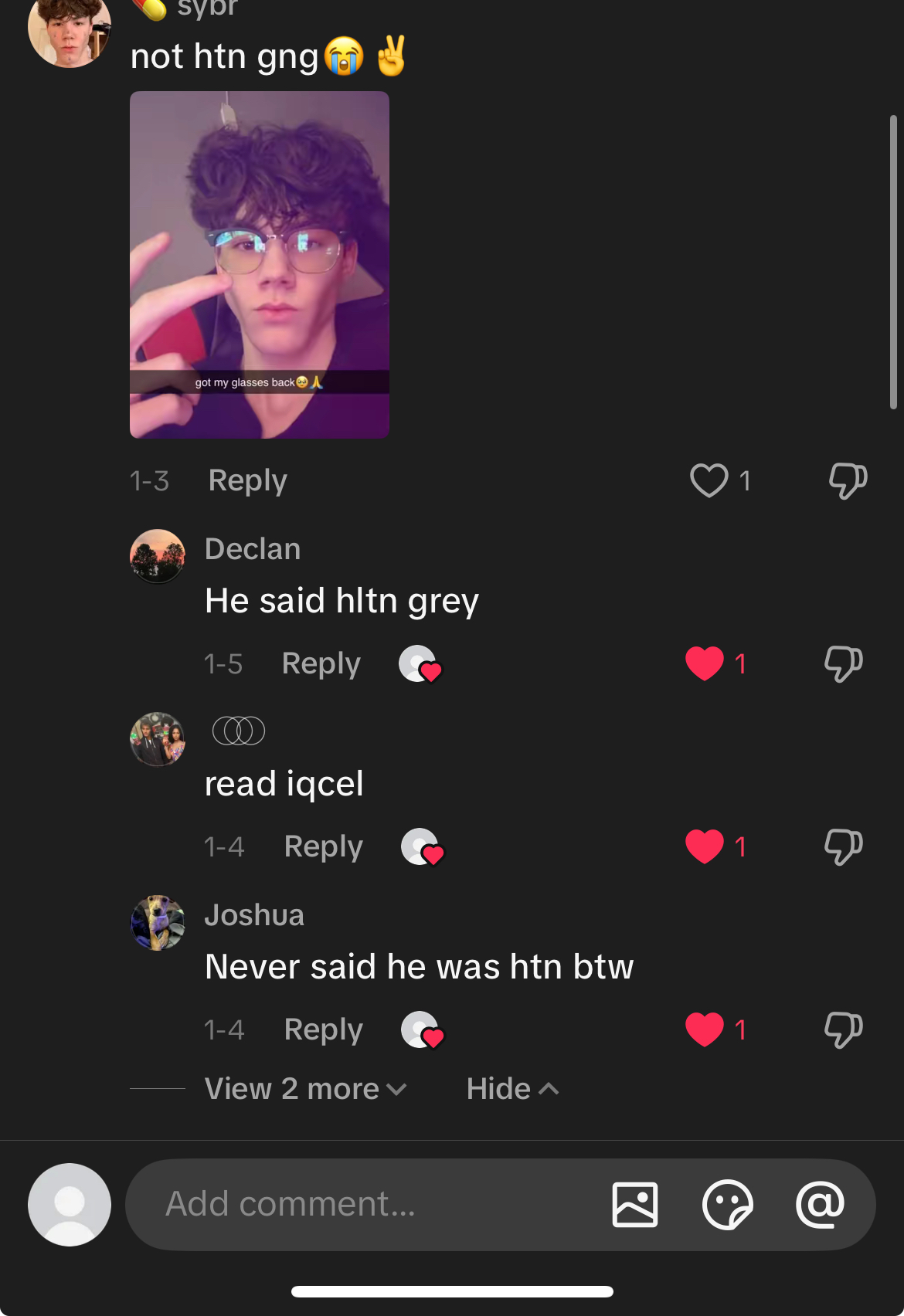Dislike sybr's comment
This screenshot has width=904, height=1316.
coord(848,480)
